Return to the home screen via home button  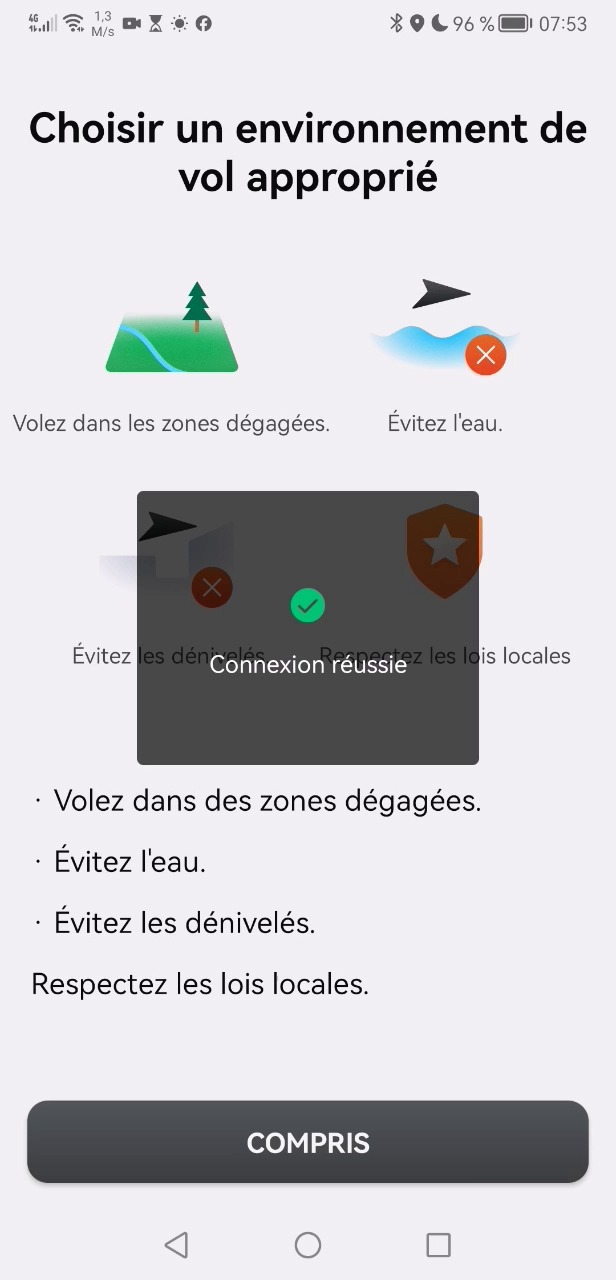308,1244
